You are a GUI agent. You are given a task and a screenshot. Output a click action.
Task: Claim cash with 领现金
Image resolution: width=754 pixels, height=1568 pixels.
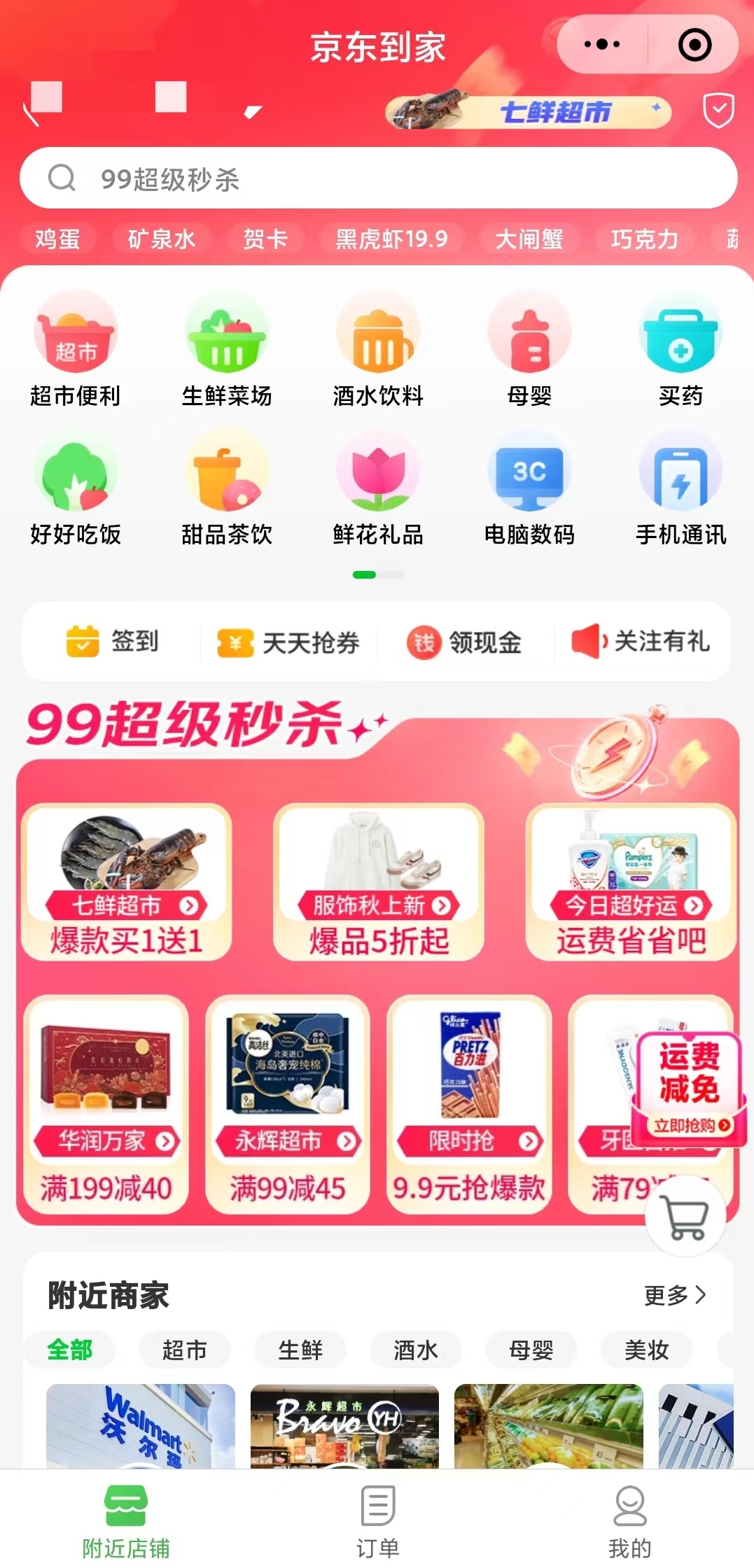[x=465, y=642]
